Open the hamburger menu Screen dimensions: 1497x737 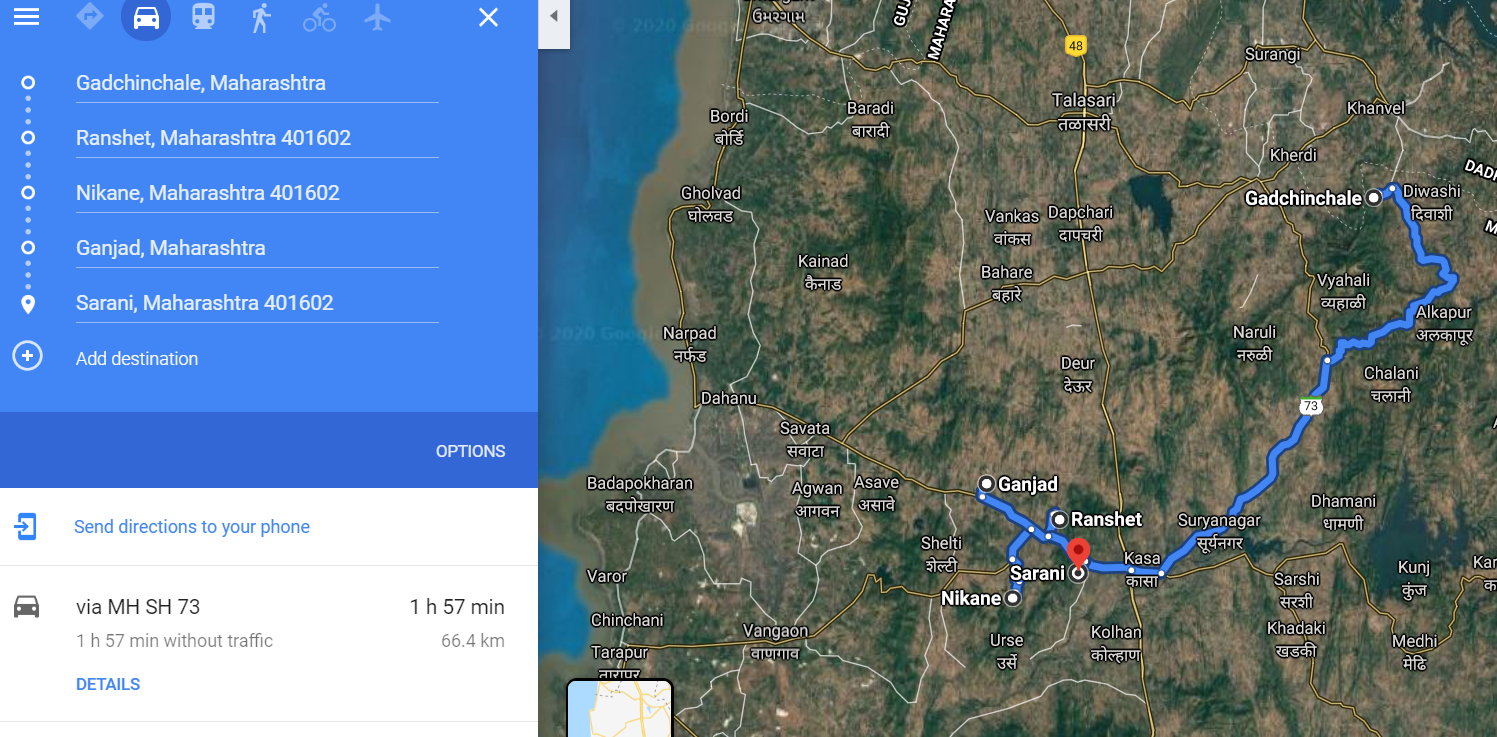pos(26,17)
